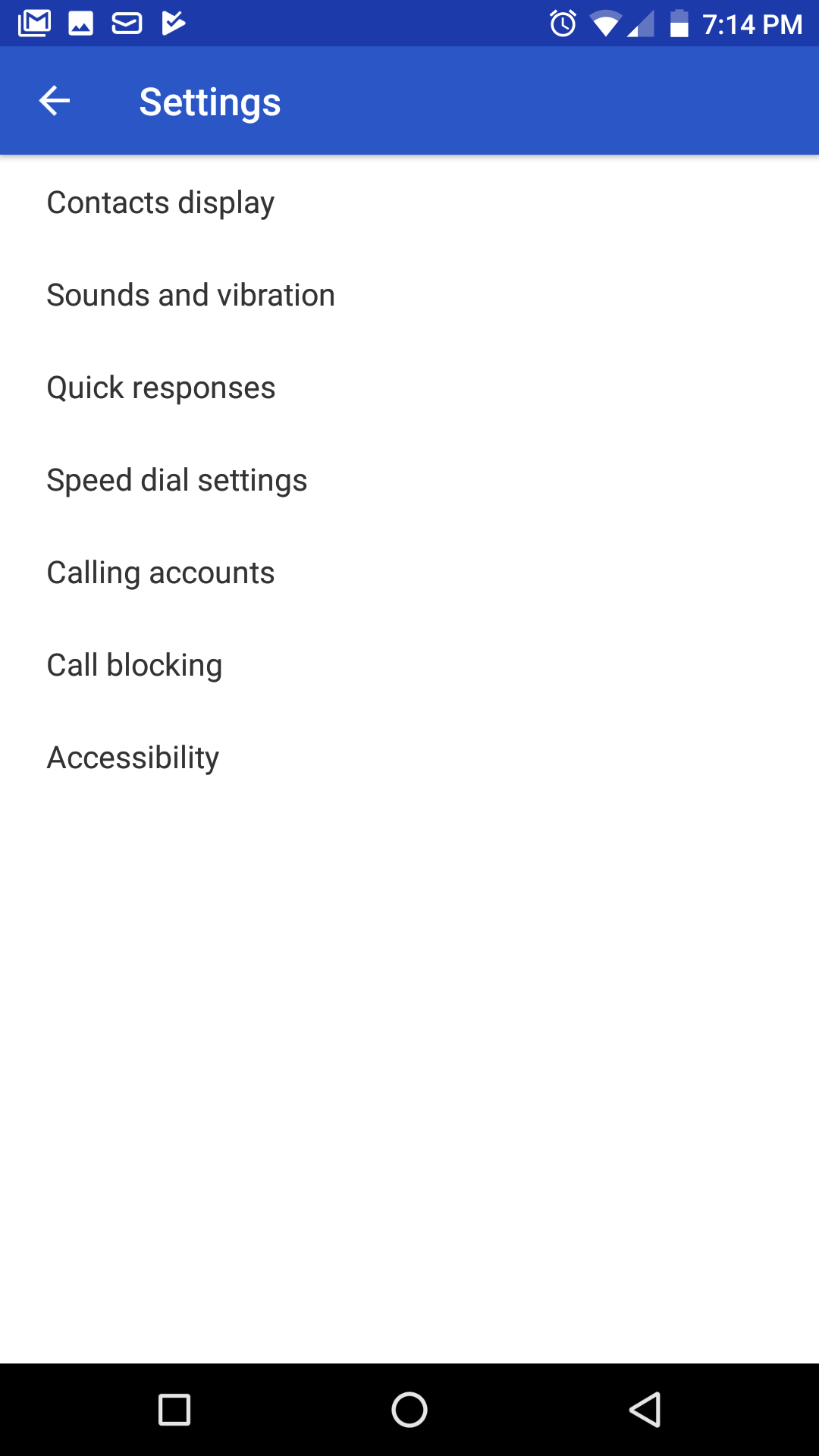Image resolution: width=819 pixels, height=1456 pixels.
Task: Open Contacts display settings
Action: pos(409,202)
